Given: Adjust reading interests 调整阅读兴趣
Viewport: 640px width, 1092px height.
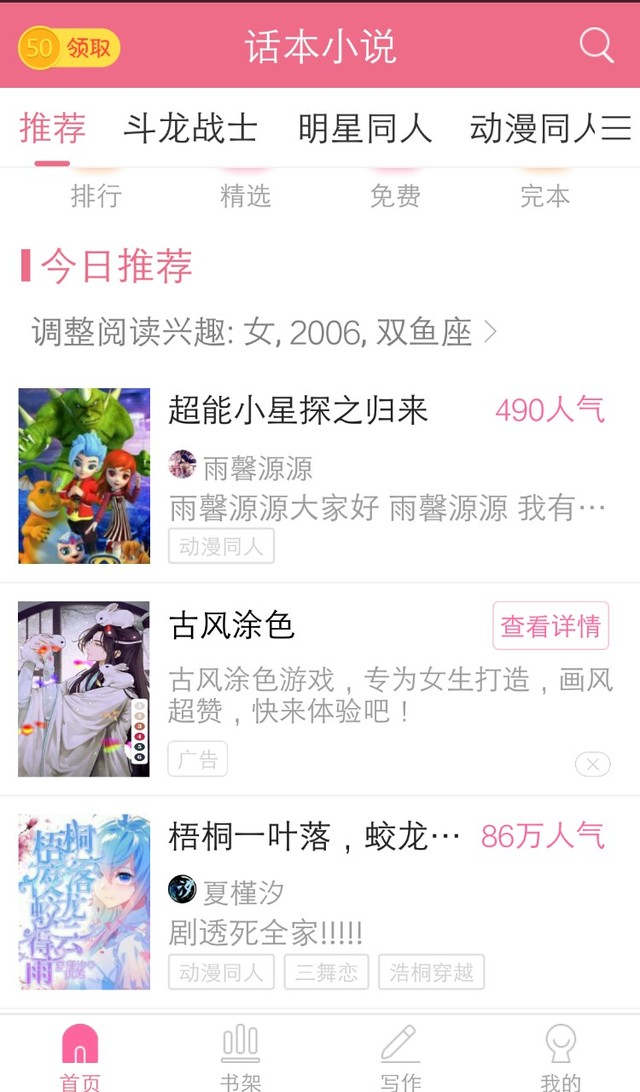Looking at the screenshot, I should (x=264, y=332).
